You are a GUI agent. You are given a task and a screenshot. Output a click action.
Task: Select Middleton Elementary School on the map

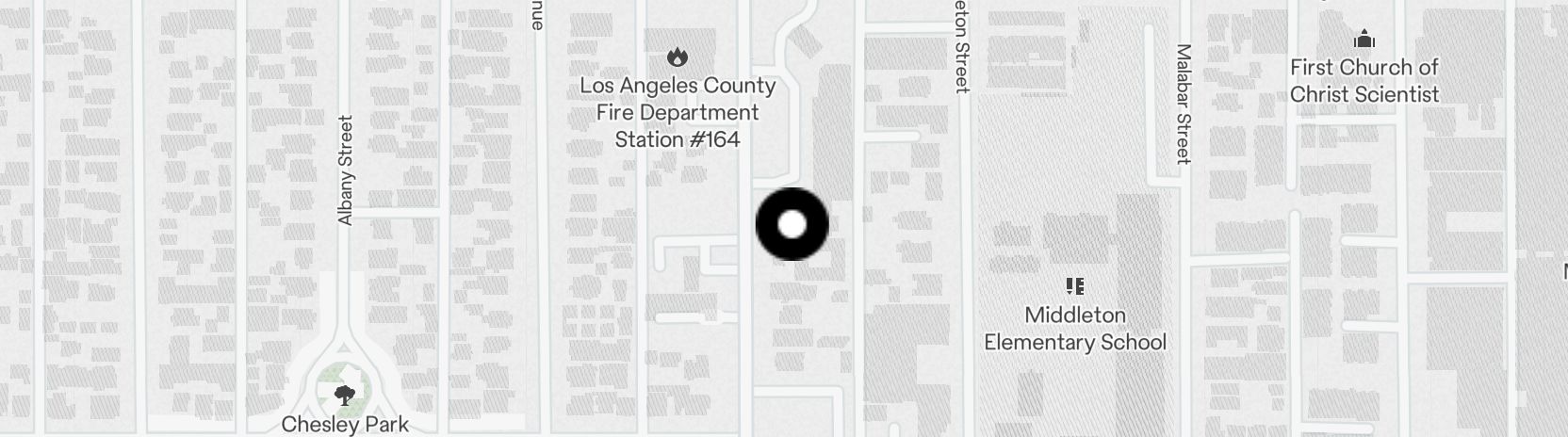pyautogui.click(x=1075, y=286)
